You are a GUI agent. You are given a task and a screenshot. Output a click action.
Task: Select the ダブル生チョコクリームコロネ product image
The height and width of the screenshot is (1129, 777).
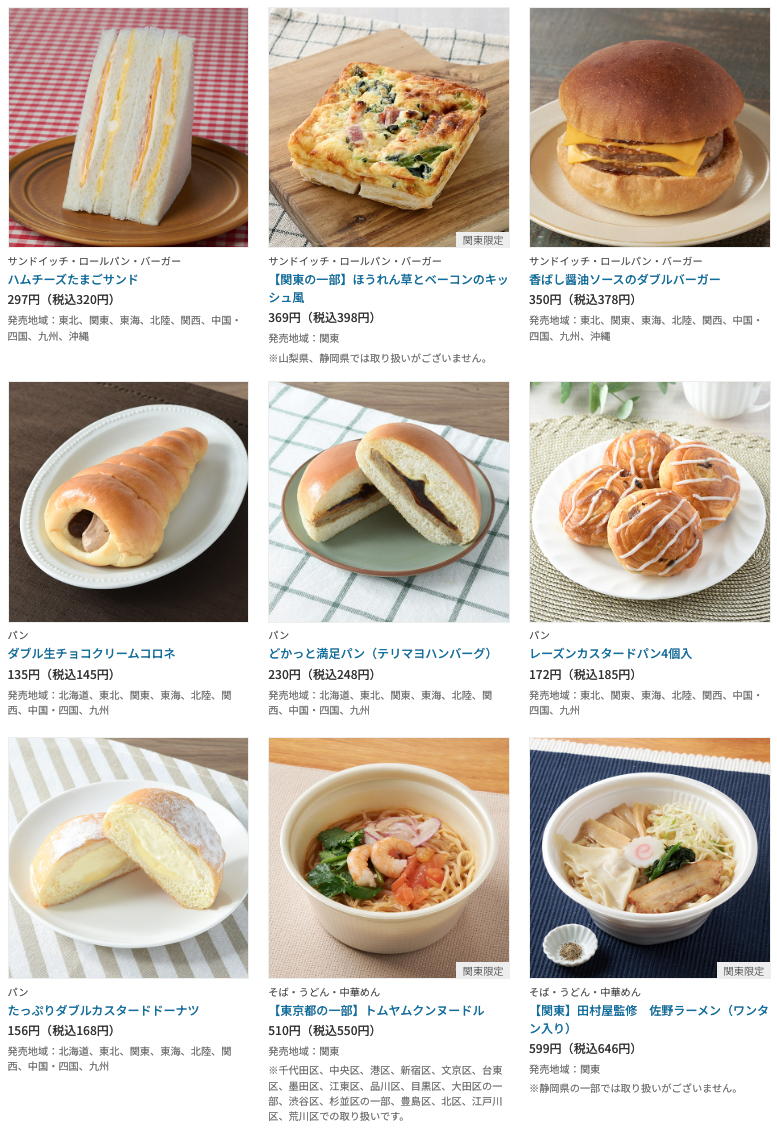pos(128,501)
